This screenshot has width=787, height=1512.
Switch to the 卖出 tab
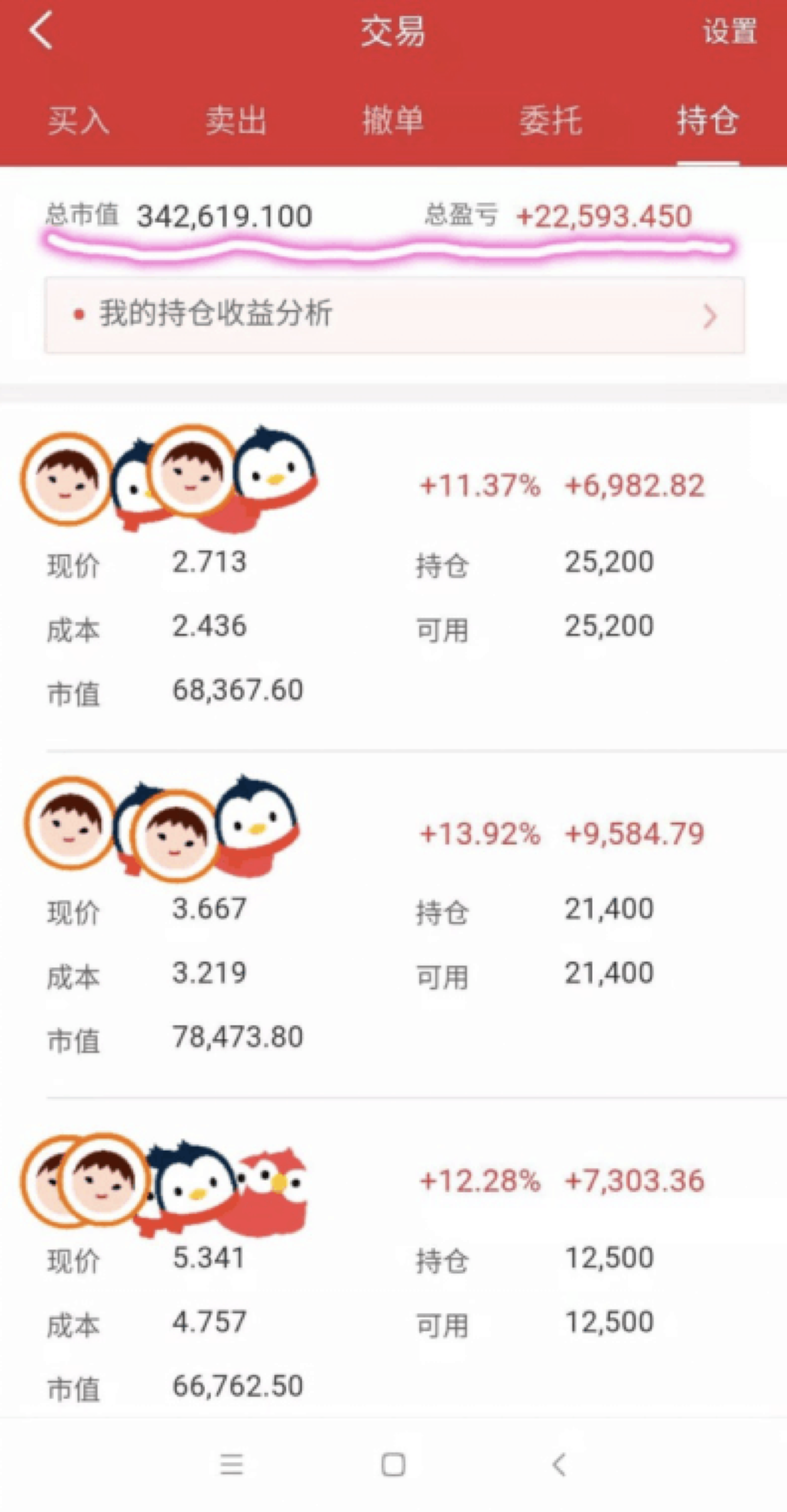coord(236,120)
